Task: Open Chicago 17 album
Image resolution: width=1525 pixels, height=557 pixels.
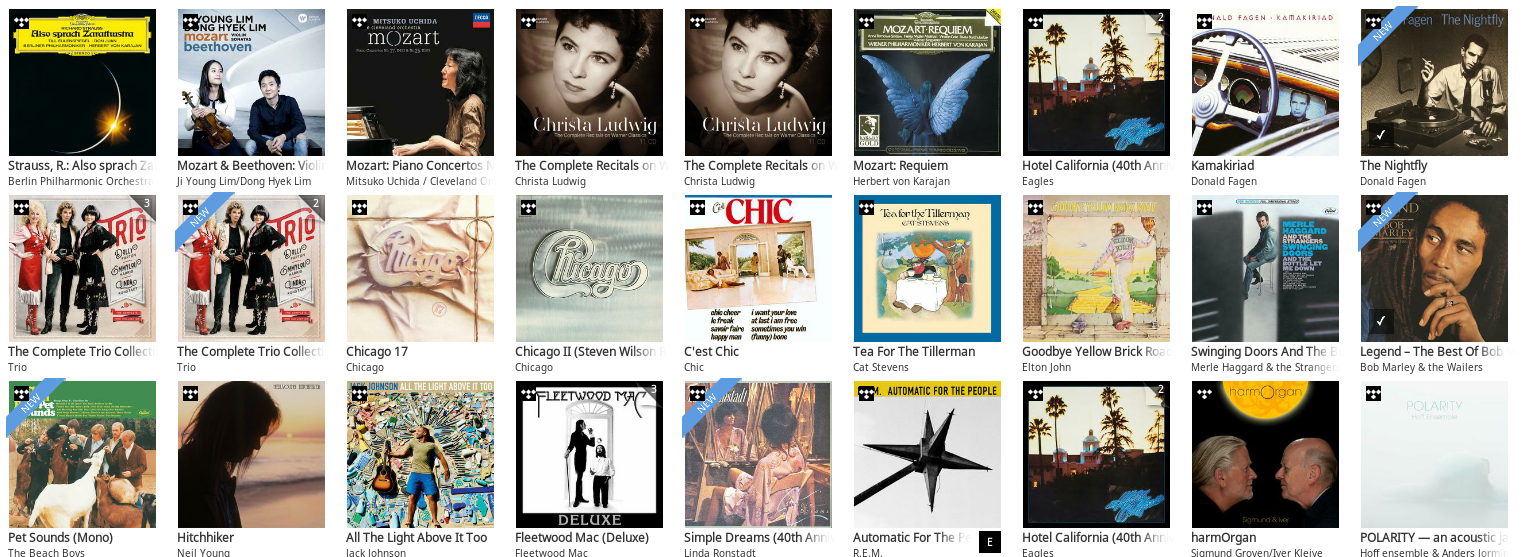Action: click(420, 268)
